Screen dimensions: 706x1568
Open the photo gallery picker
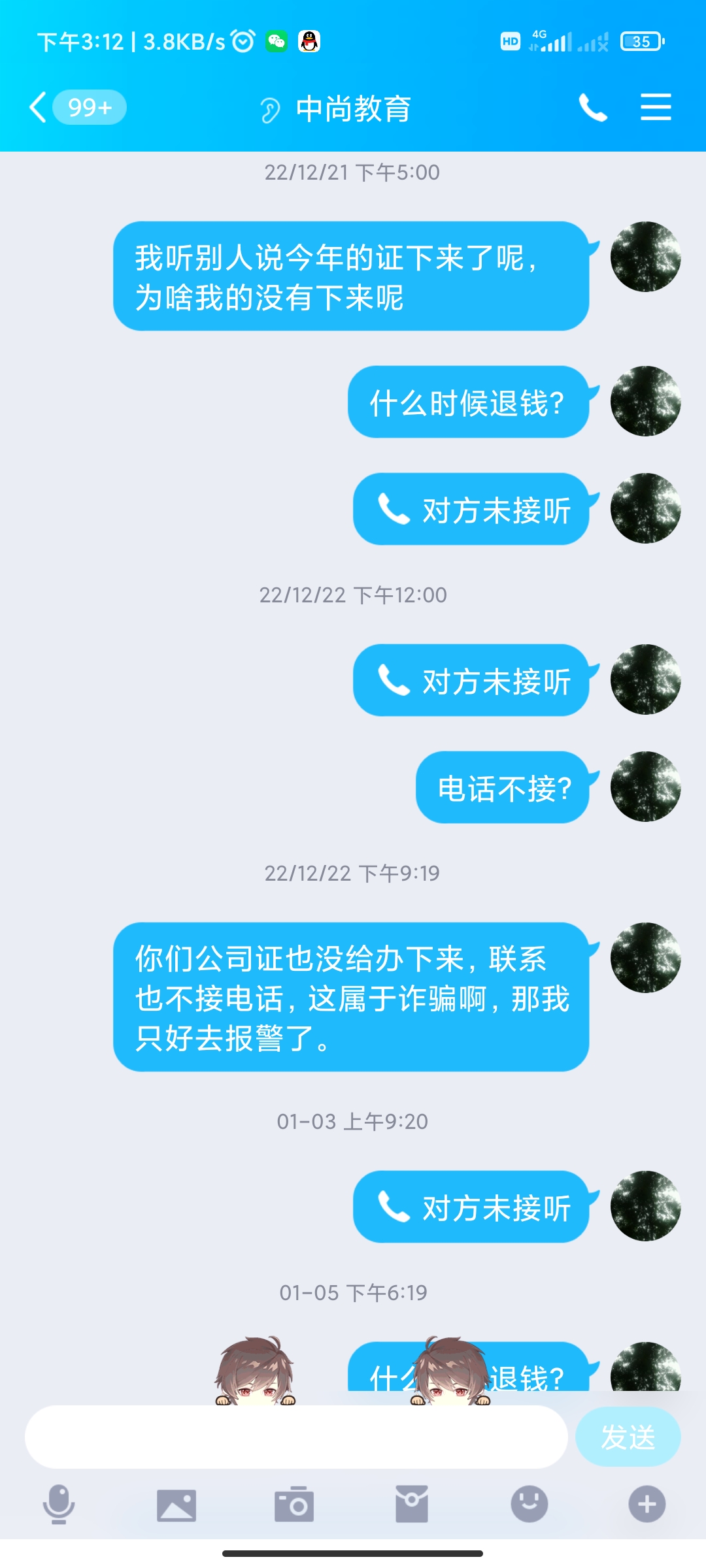pyautogui.click(x=176, y=1505)
